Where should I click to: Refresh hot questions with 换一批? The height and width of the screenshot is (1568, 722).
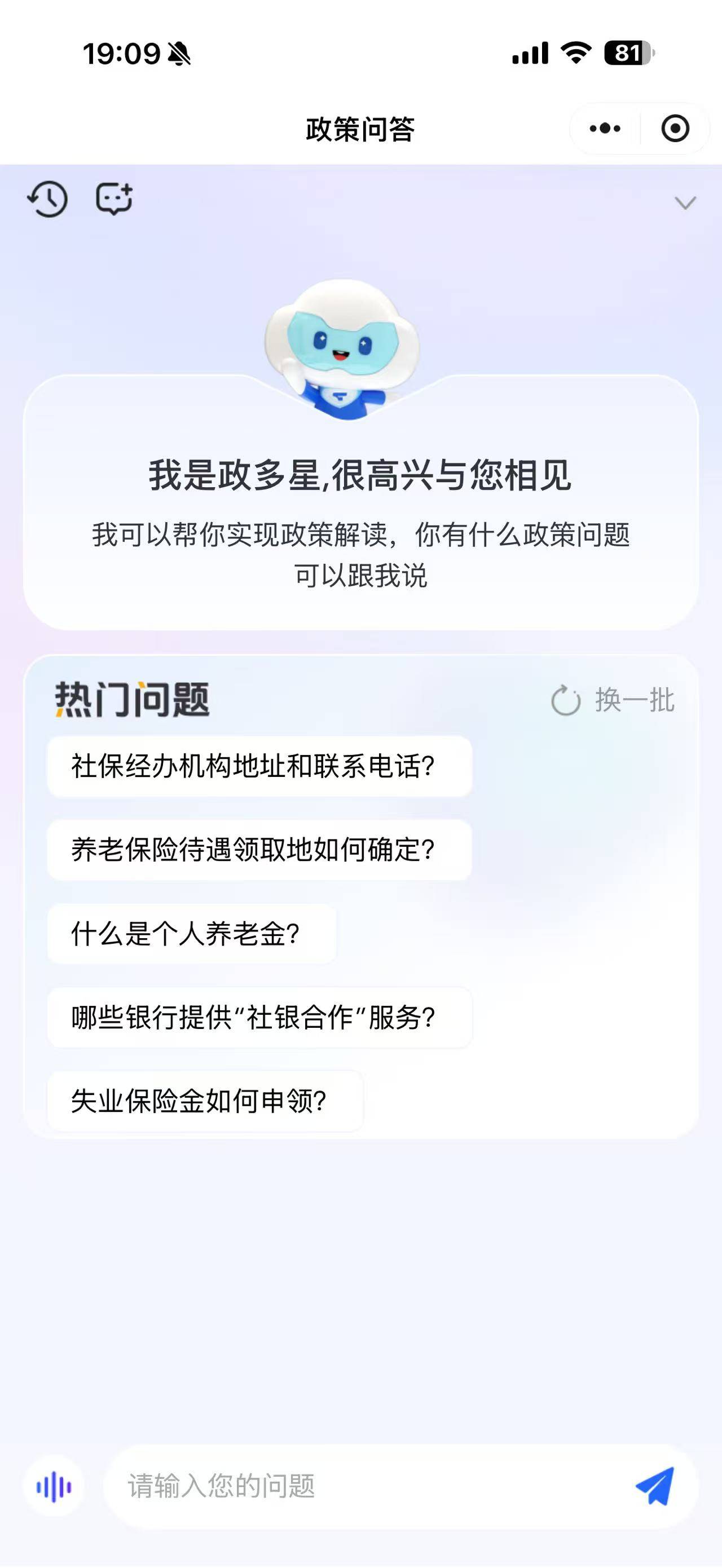613,700
